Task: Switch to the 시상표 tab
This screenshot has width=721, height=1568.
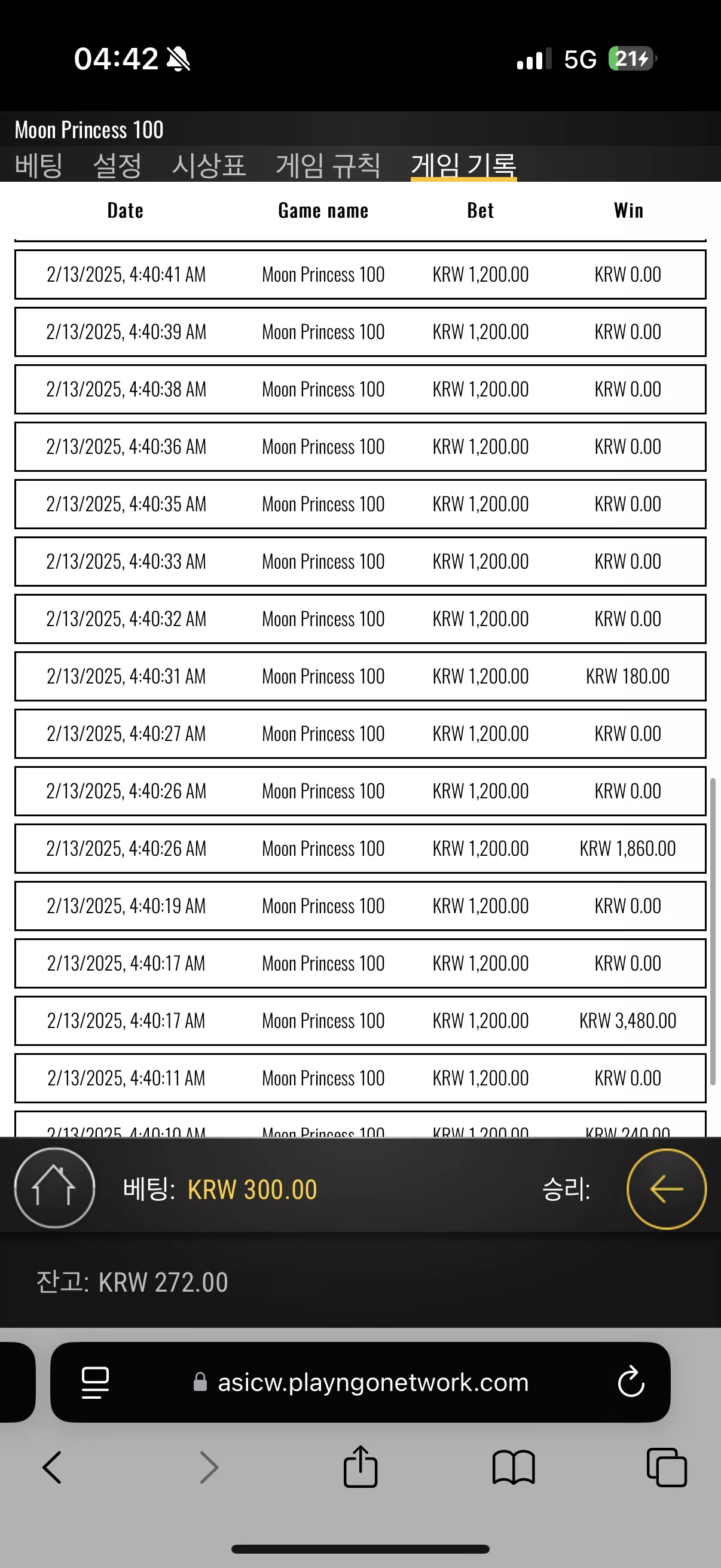Action: (209, 165)
